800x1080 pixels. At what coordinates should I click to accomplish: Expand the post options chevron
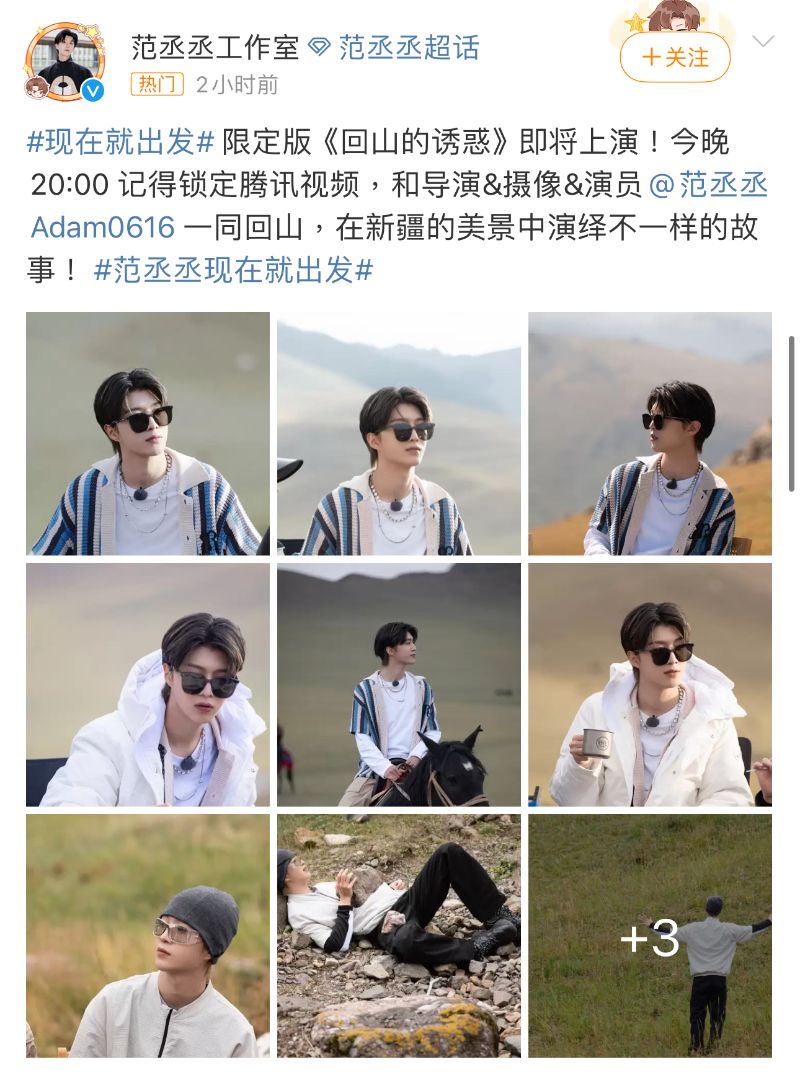pyautogui.click(x=763, y=42)
